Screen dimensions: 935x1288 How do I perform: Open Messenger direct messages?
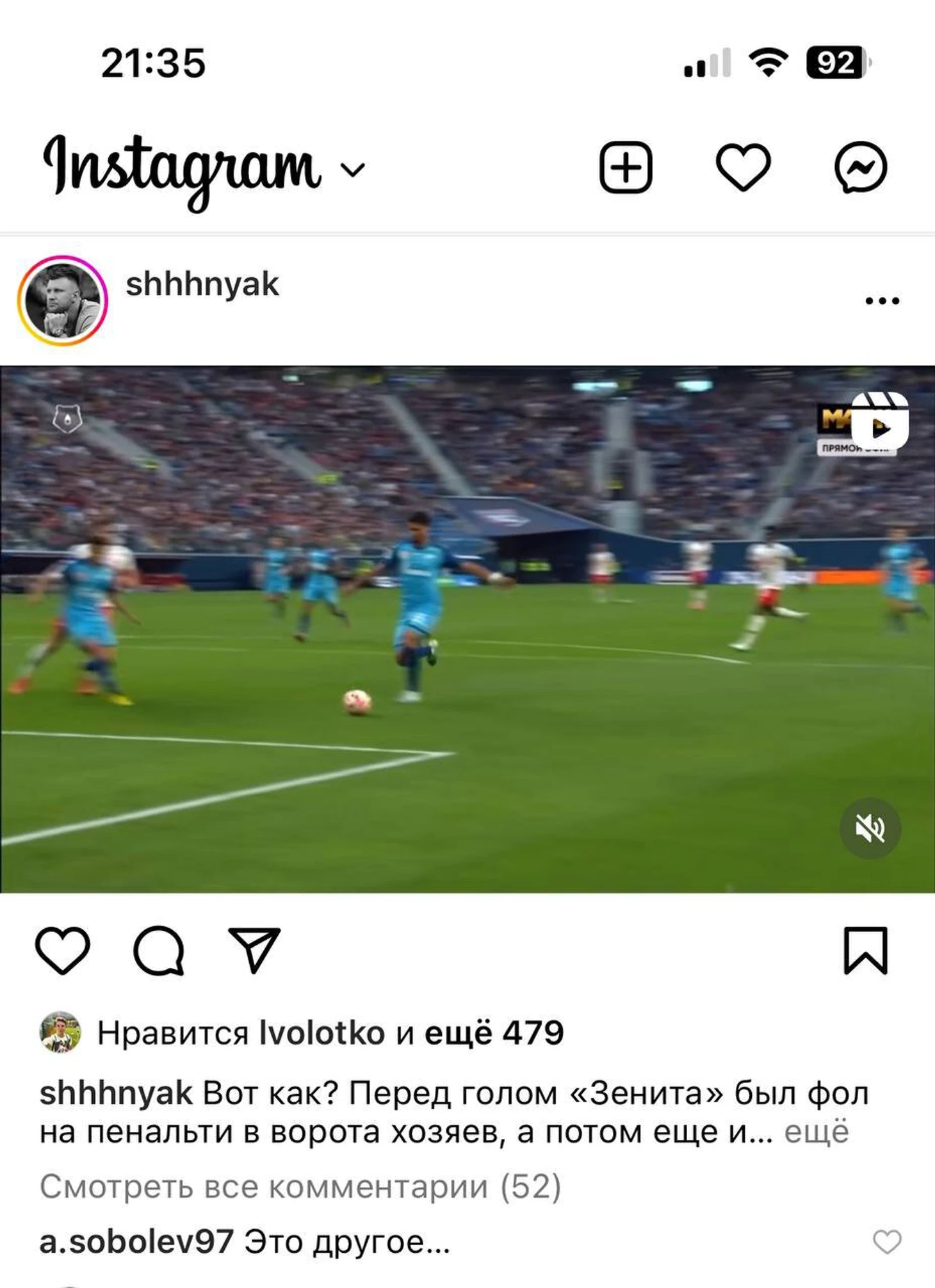pyautogui.click(x=861, y=168)
